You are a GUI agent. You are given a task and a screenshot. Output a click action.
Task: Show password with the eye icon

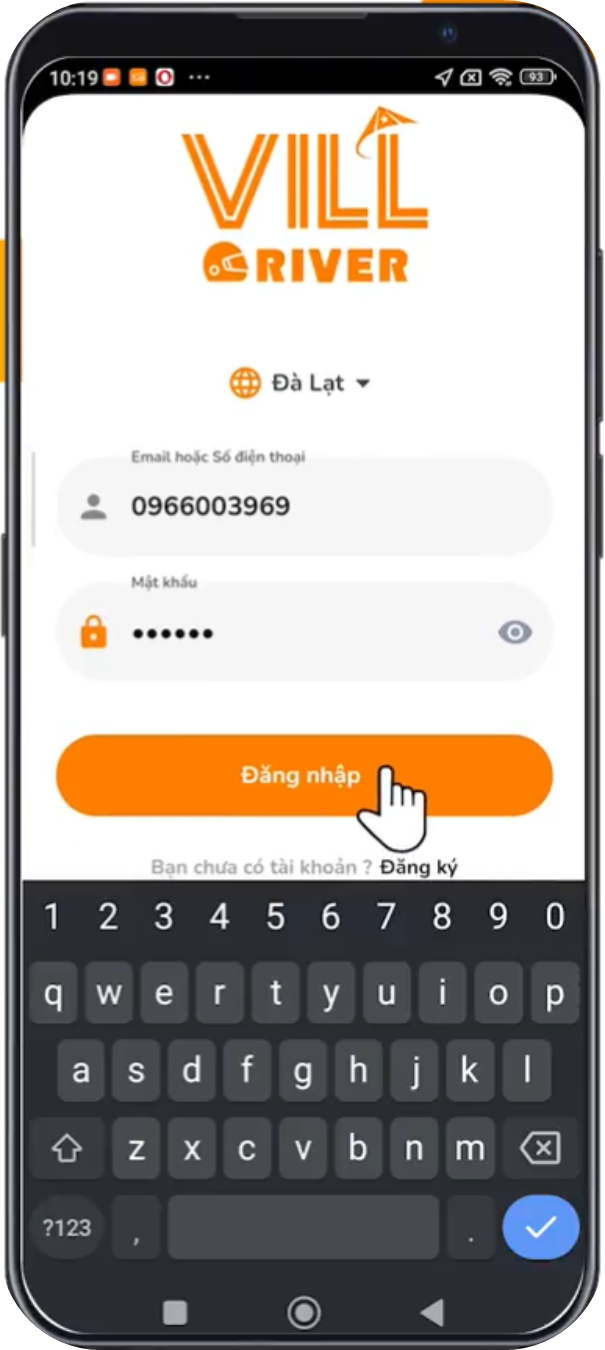[515, 632]
